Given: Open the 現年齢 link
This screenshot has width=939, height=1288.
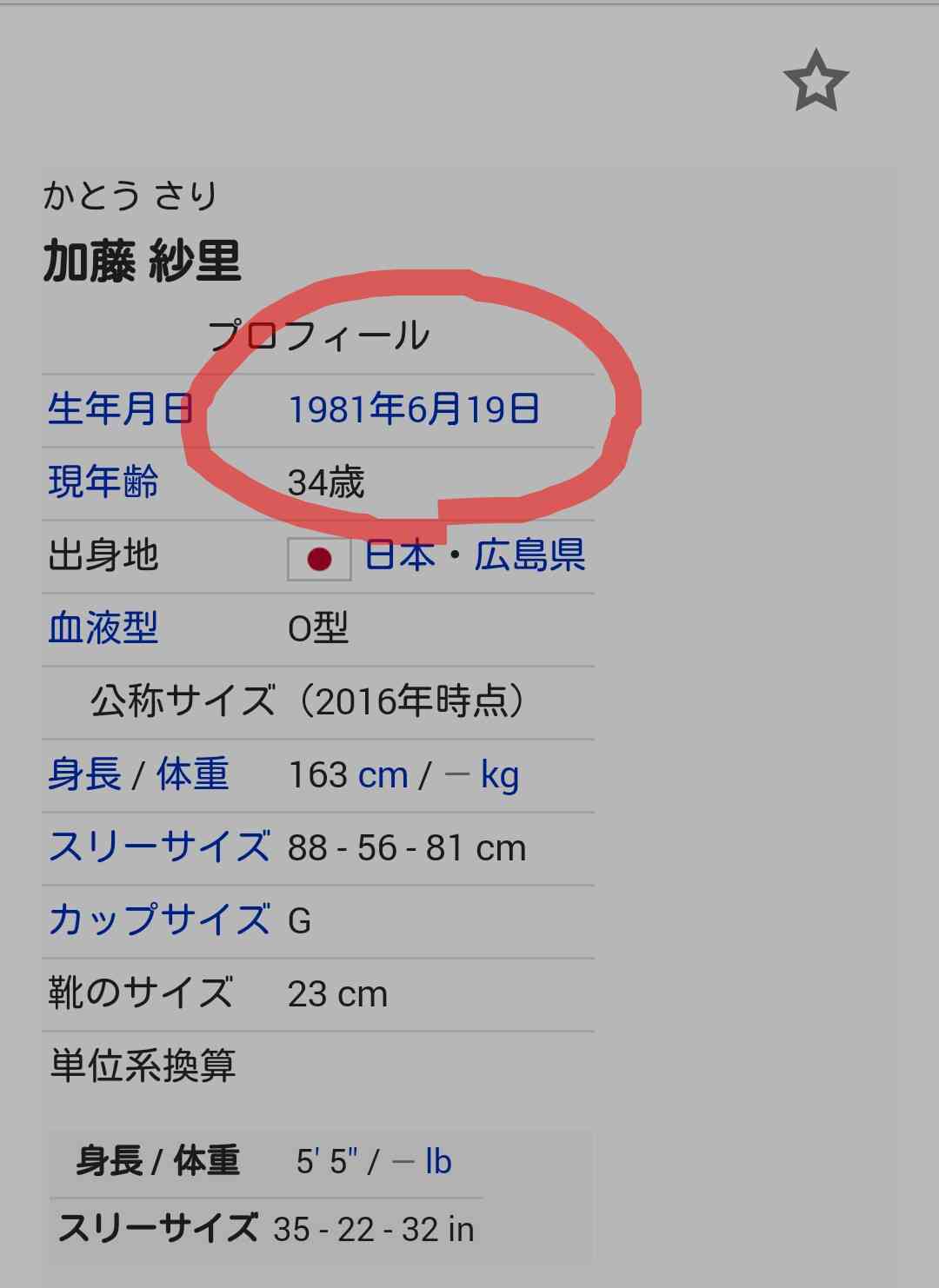Looking at the screenshot, I should coord(103,481).
